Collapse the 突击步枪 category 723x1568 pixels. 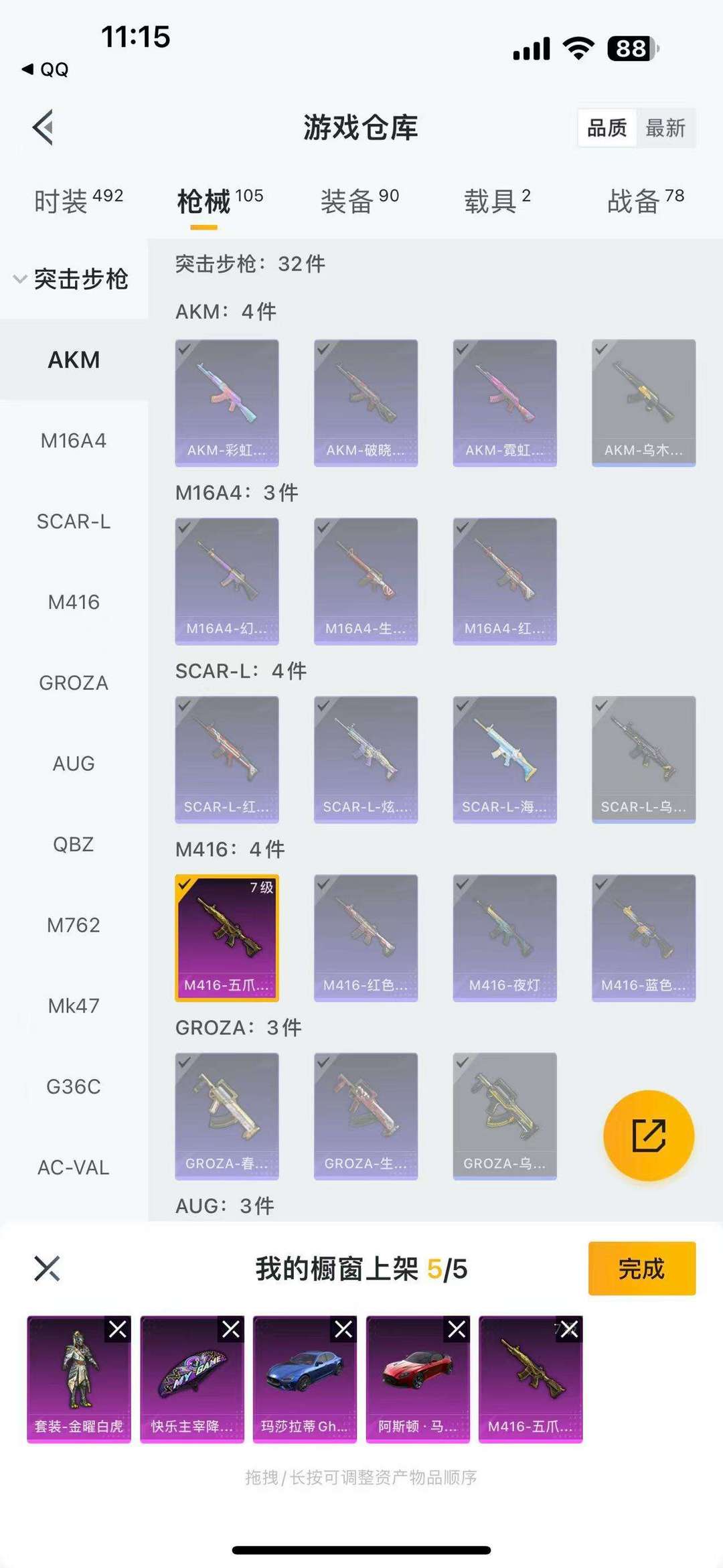tap(71, 279)
